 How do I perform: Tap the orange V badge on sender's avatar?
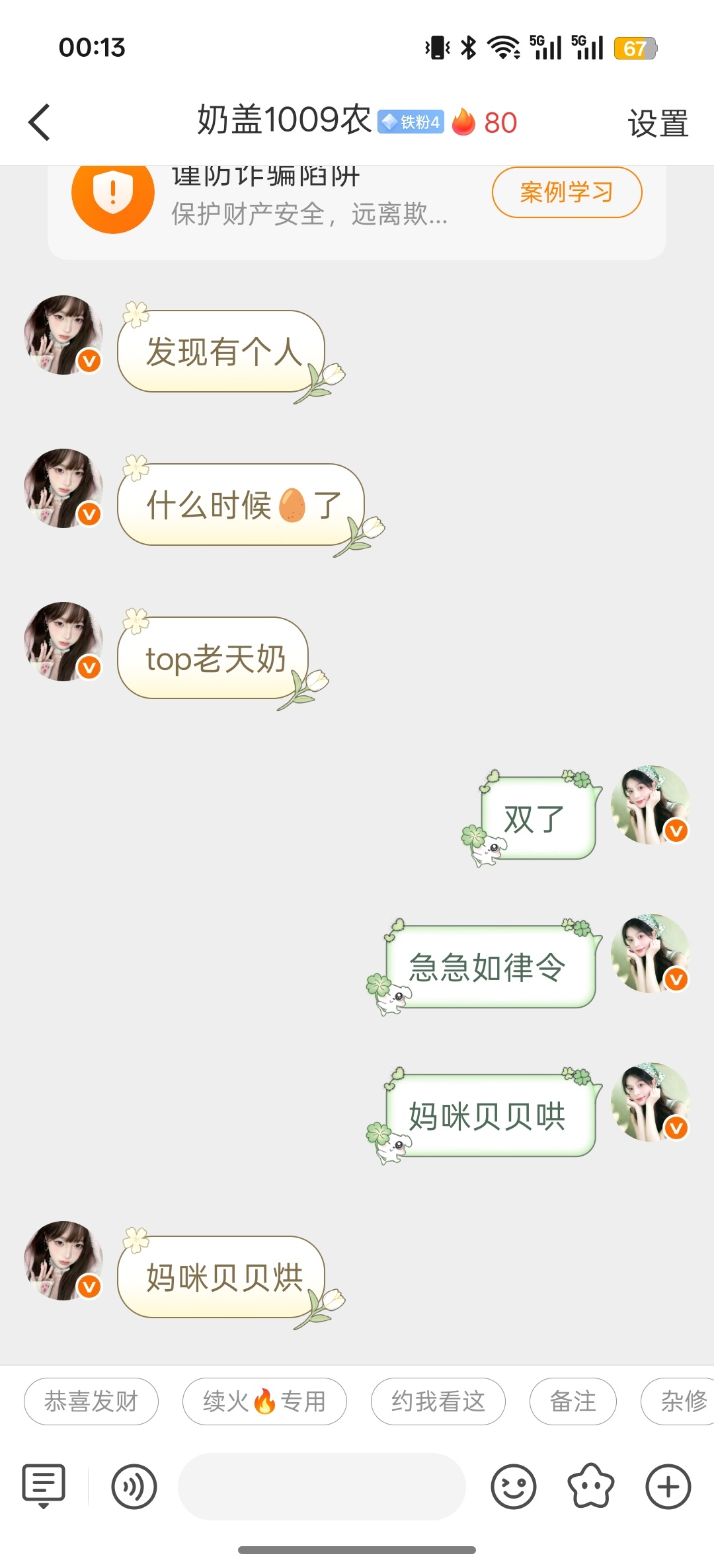(x=89, y=360)
